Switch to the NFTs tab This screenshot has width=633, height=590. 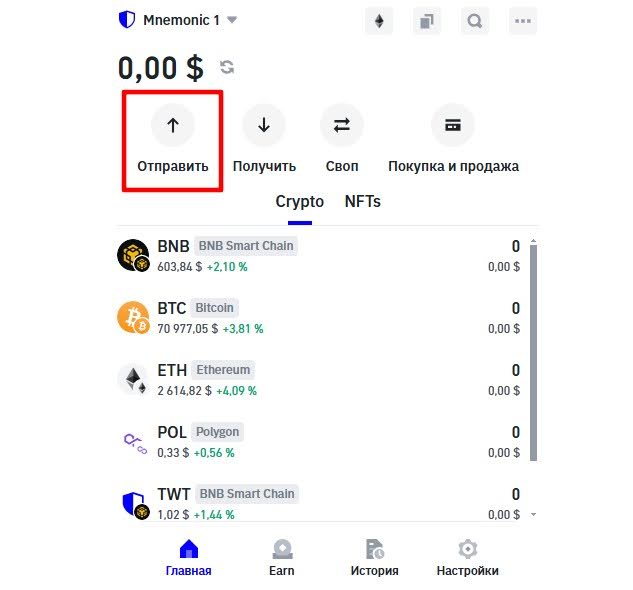click(362, 201)
